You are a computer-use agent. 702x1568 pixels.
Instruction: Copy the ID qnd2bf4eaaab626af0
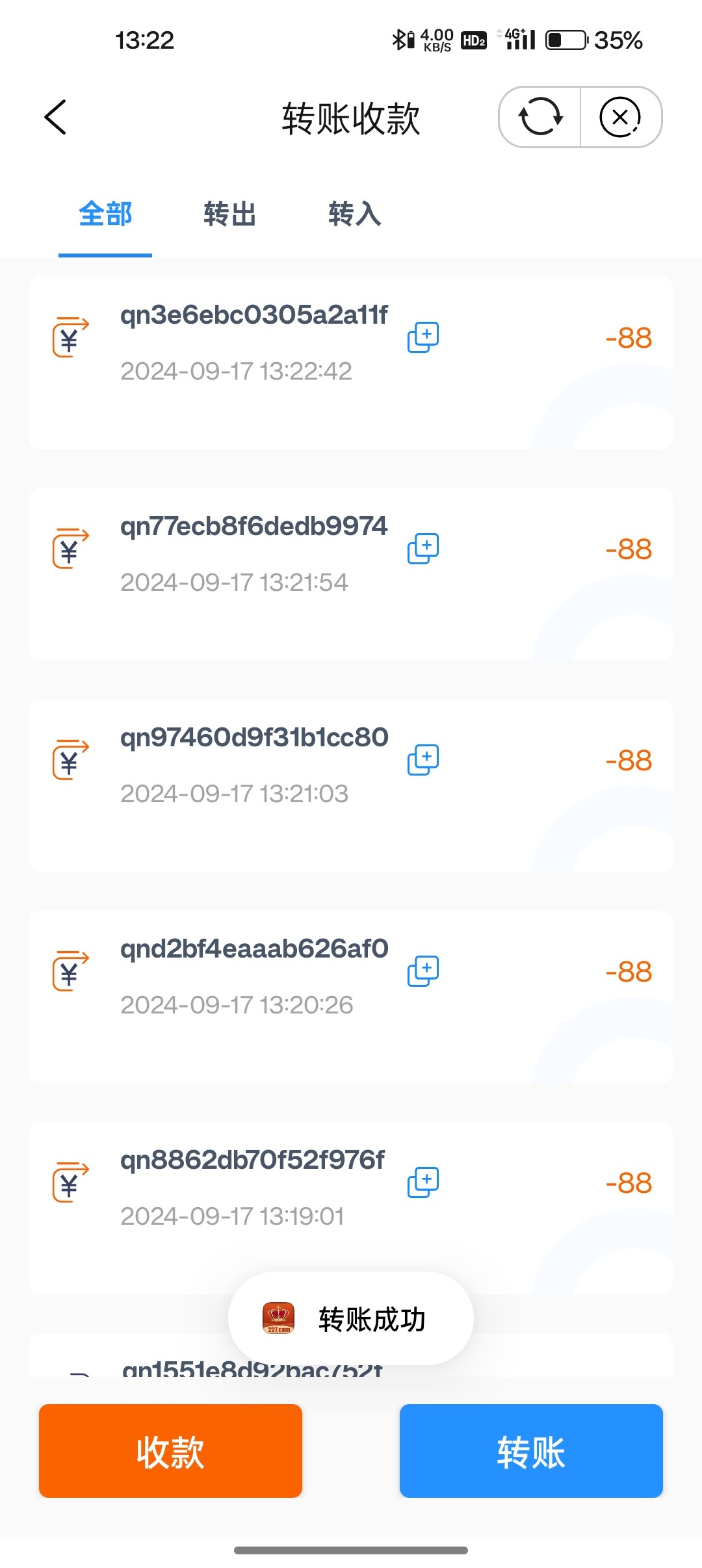423,971
